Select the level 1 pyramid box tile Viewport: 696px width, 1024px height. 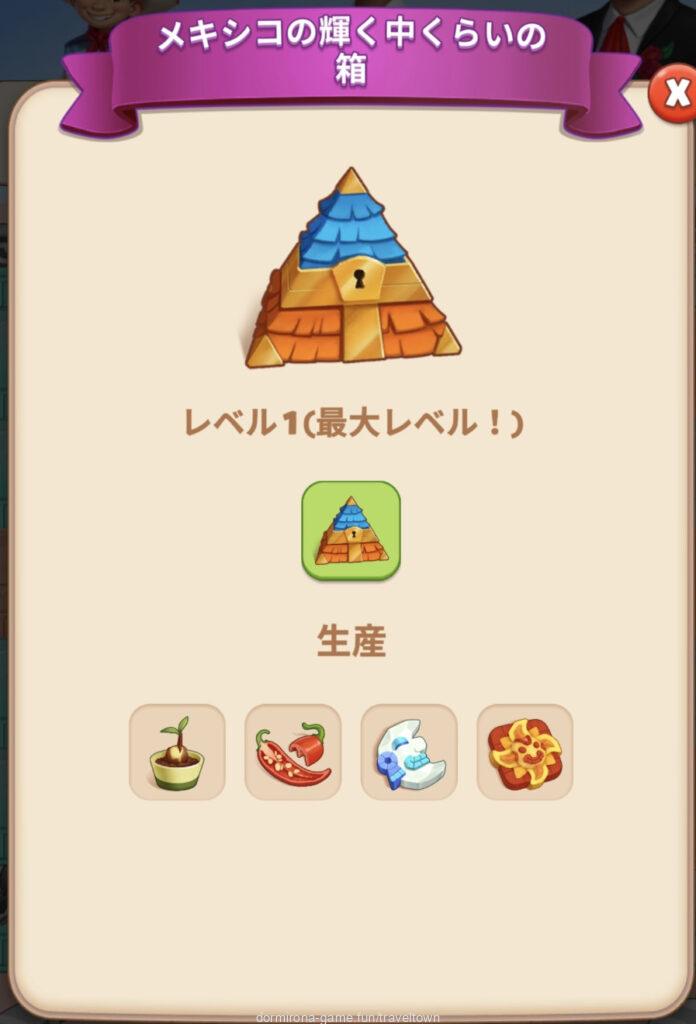351,530
